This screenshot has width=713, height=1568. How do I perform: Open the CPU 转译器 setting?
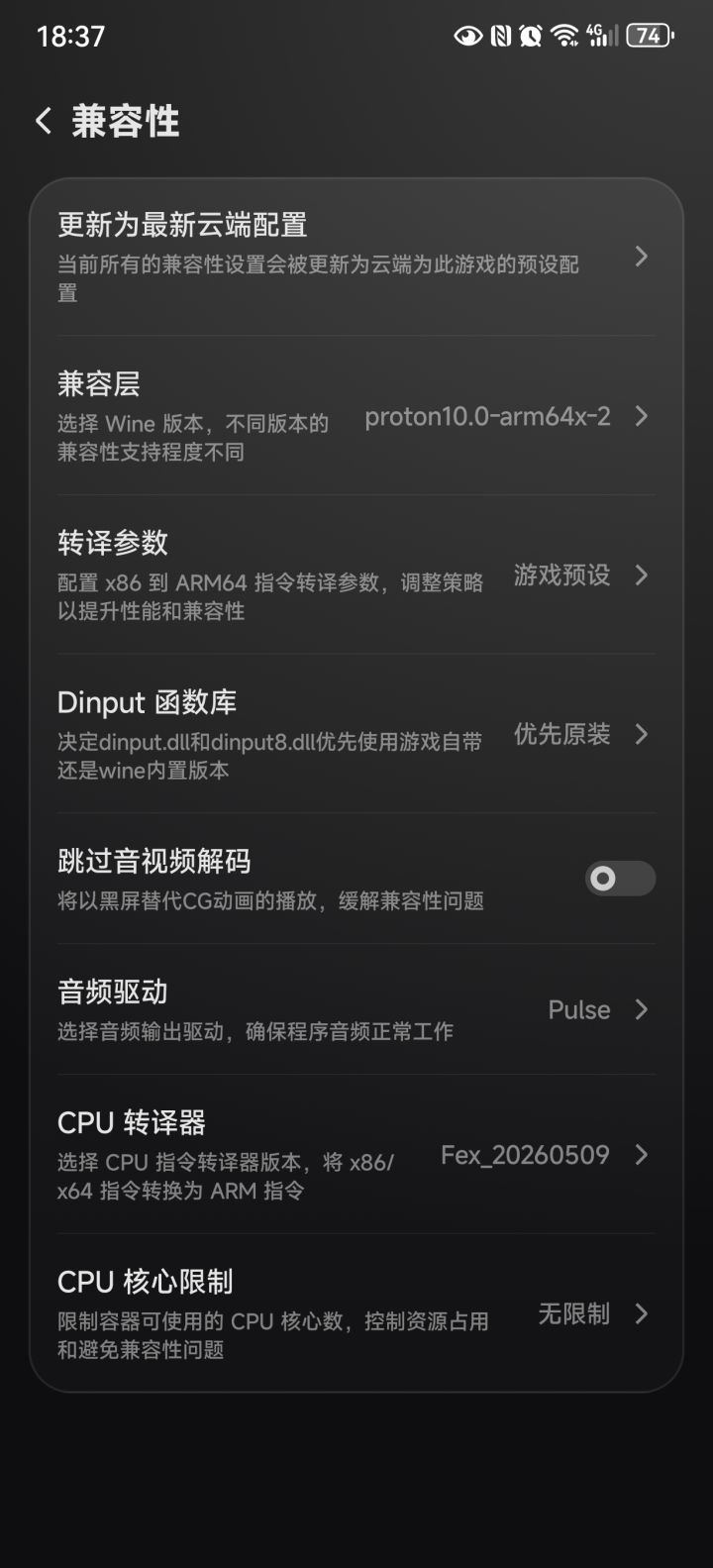(356, 1155)
